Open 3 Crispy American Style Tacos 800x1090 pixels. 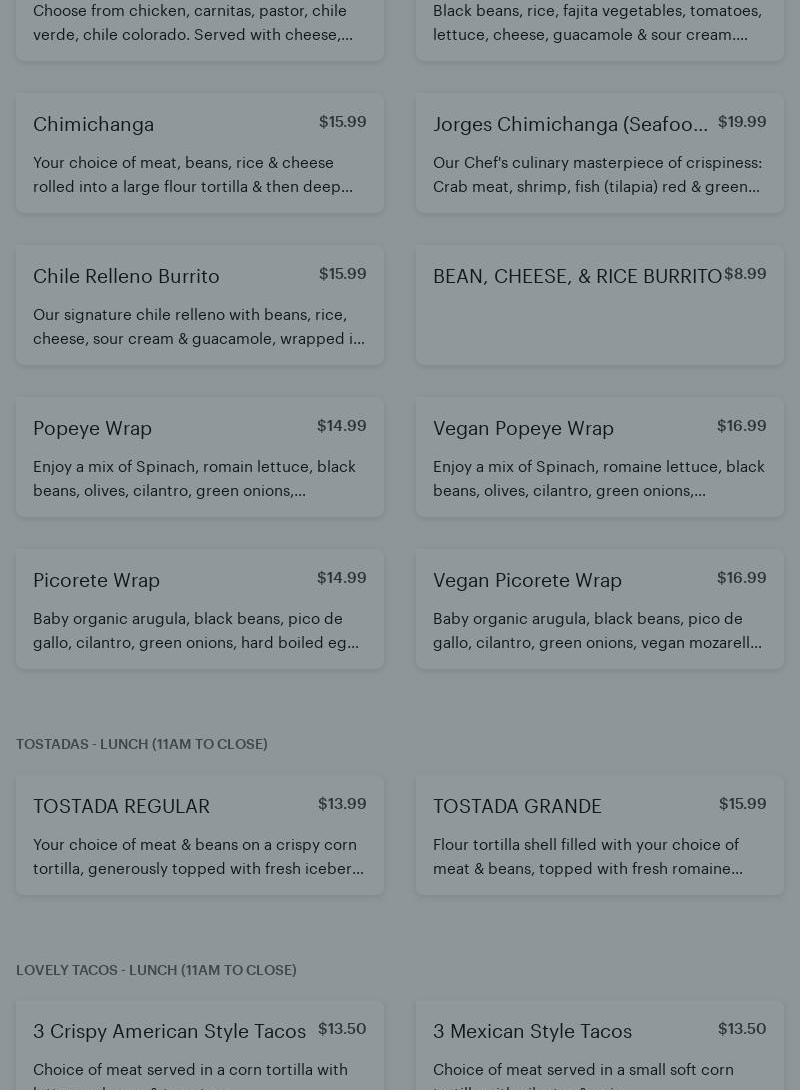200,1045
